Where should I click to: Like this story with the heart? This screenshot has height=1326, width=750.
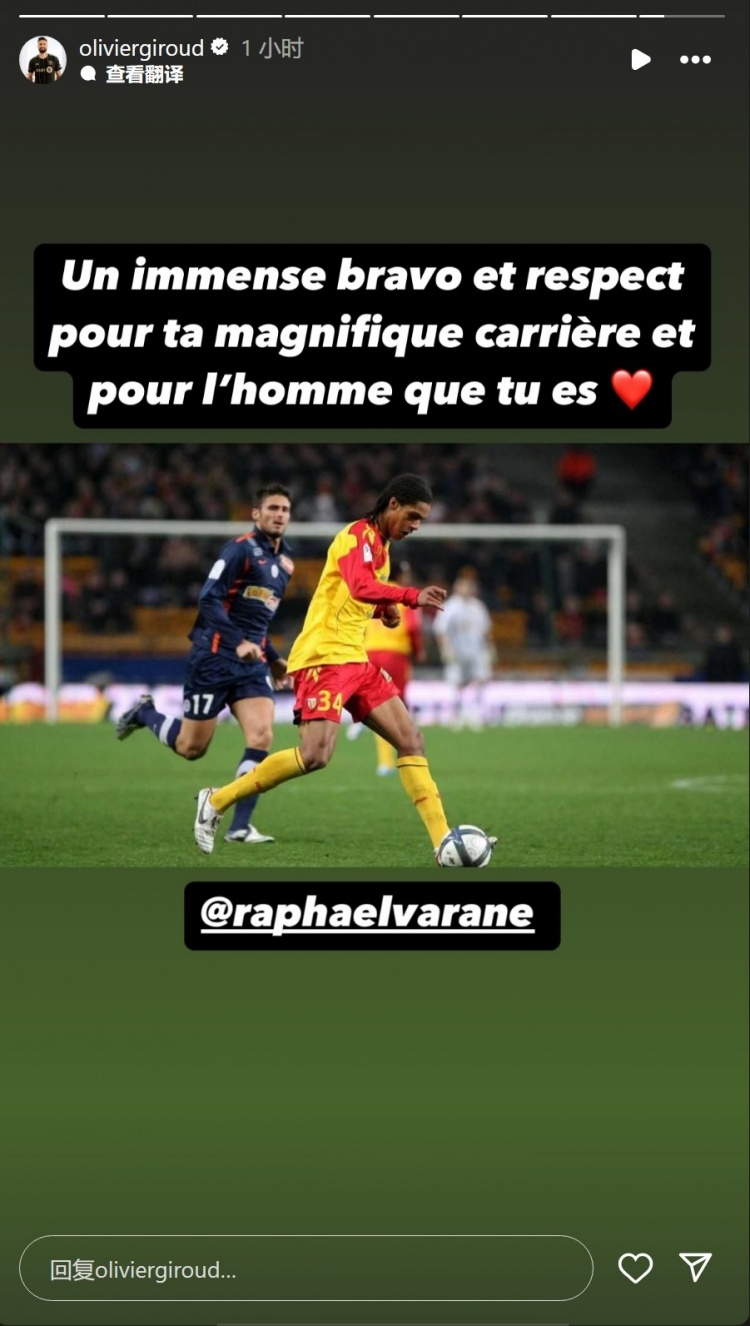[635, 1268]
